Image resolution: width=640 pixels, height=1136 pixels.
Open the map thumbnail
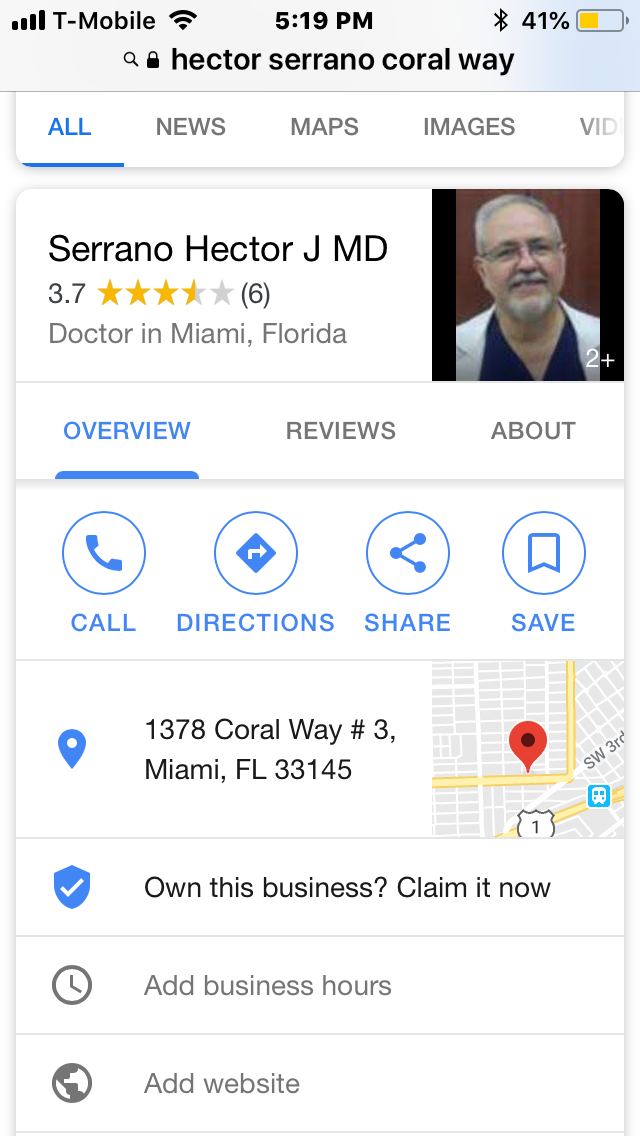(x=527, y=749)
